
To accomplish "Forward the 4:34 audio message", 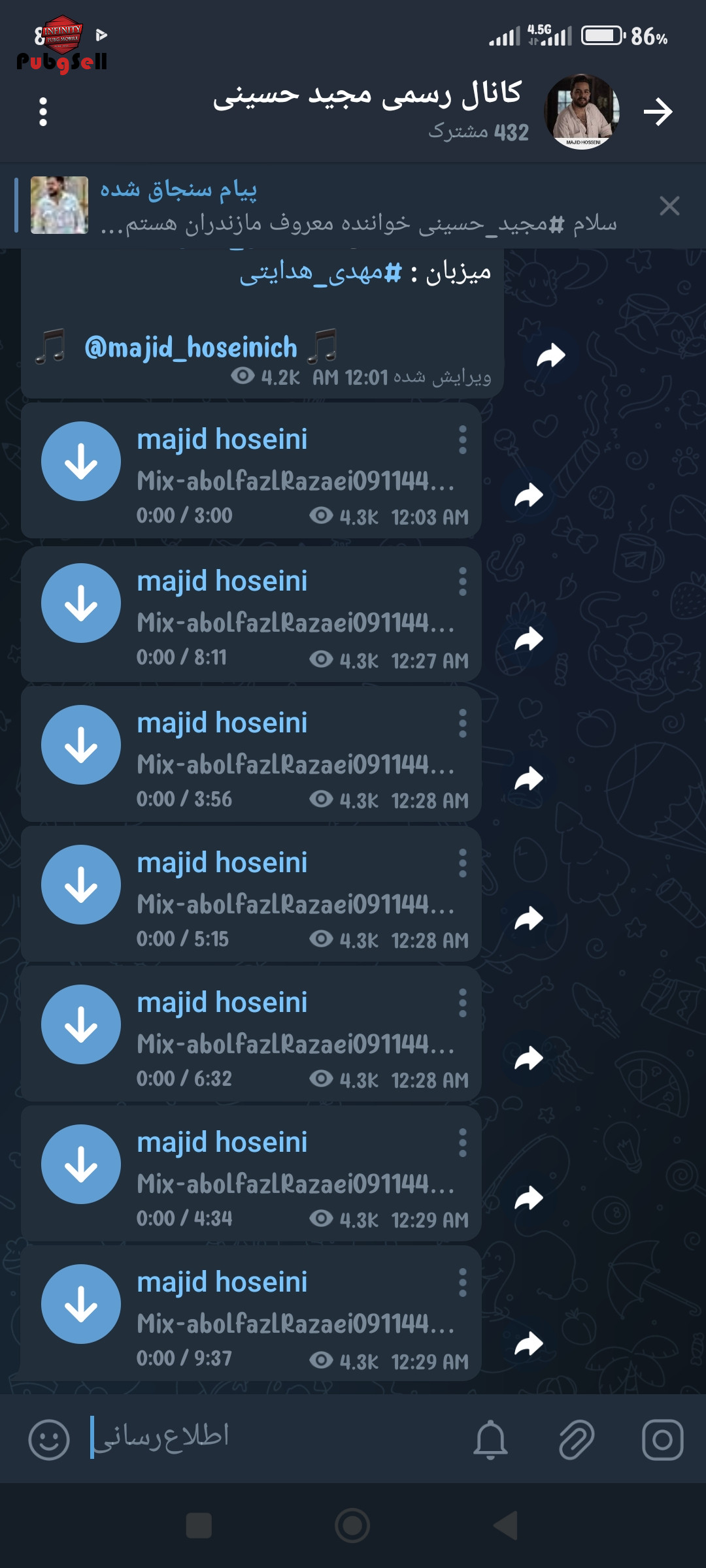I will click(x=529, y=1198).
